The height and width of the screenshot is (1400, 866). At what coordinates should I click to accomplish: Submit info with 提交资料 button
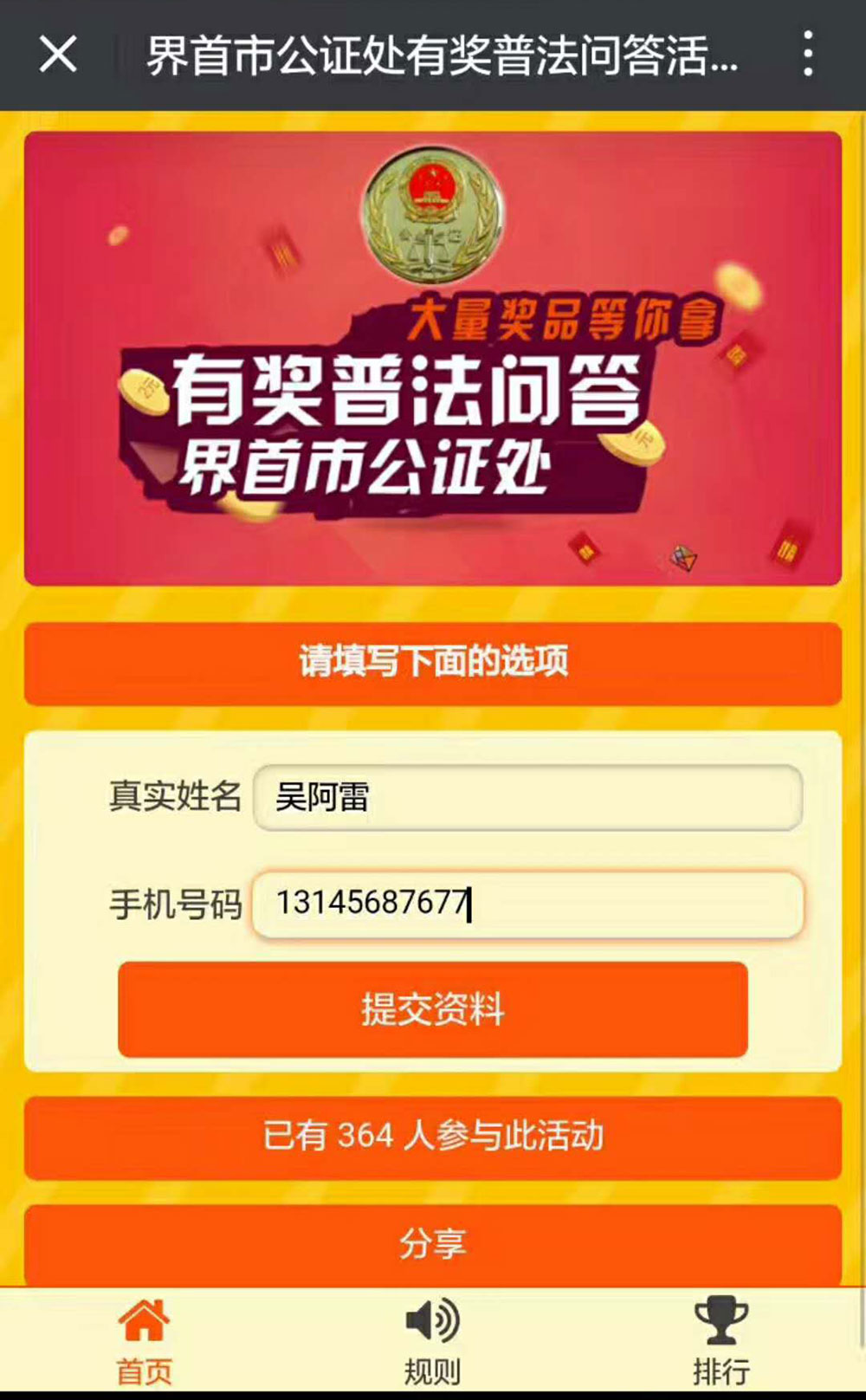[432, 1009]
